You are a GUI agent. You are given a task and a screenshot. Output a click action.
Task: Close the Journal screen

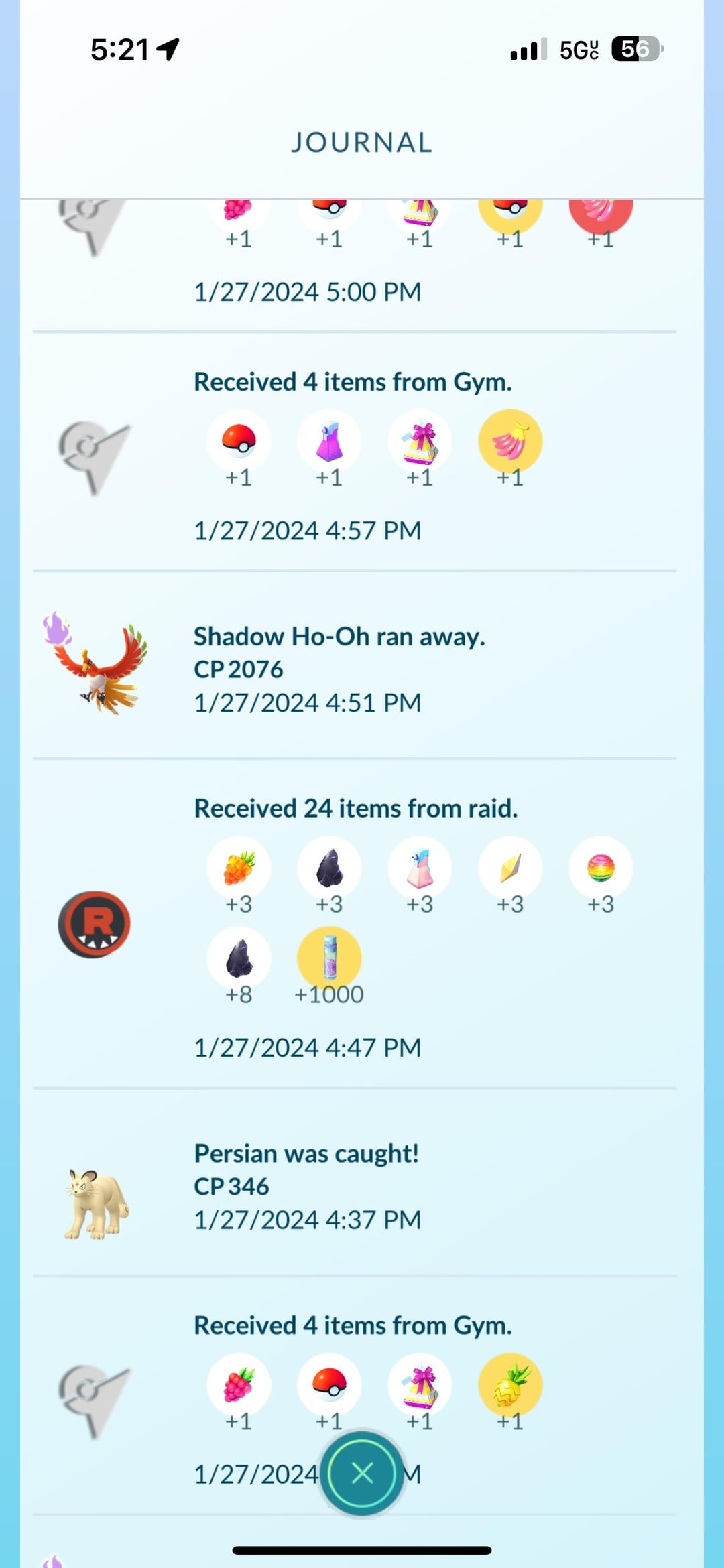pos(362,1473)
